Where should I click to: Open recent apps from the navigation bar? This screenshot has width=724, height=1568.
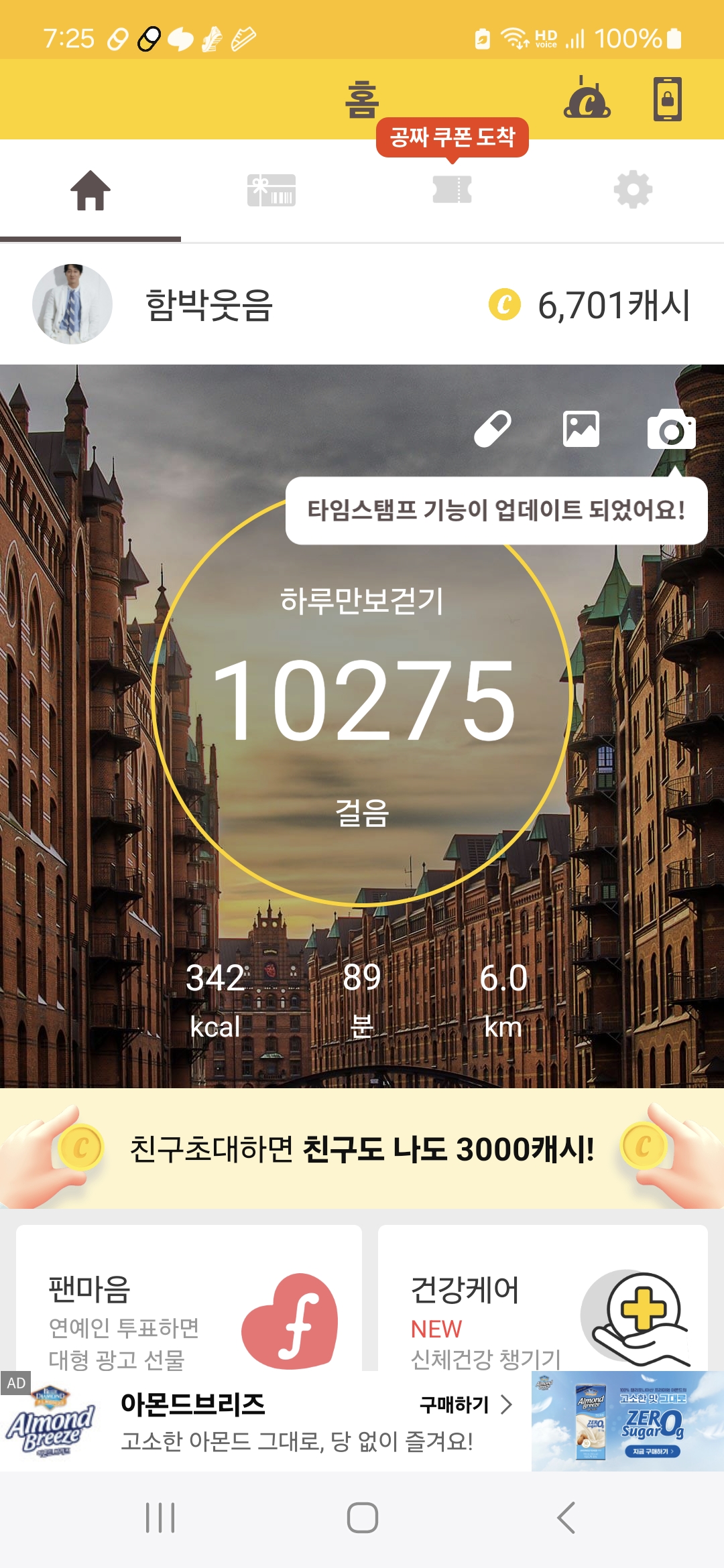pos(161,1518)
